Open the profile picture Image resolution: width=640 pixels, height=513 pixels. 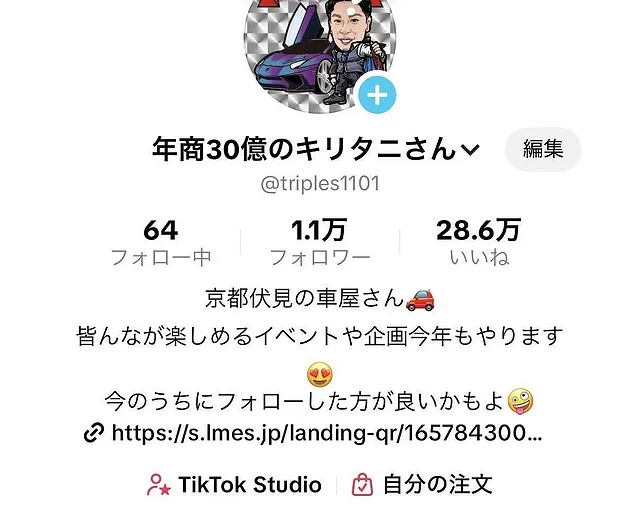click(x=315, y=50)
